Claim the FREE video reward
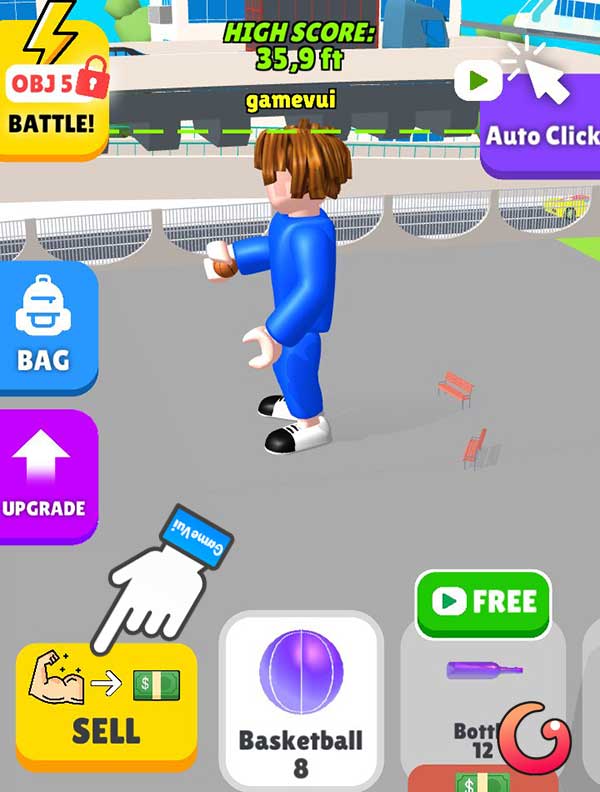 pos(483,603)
